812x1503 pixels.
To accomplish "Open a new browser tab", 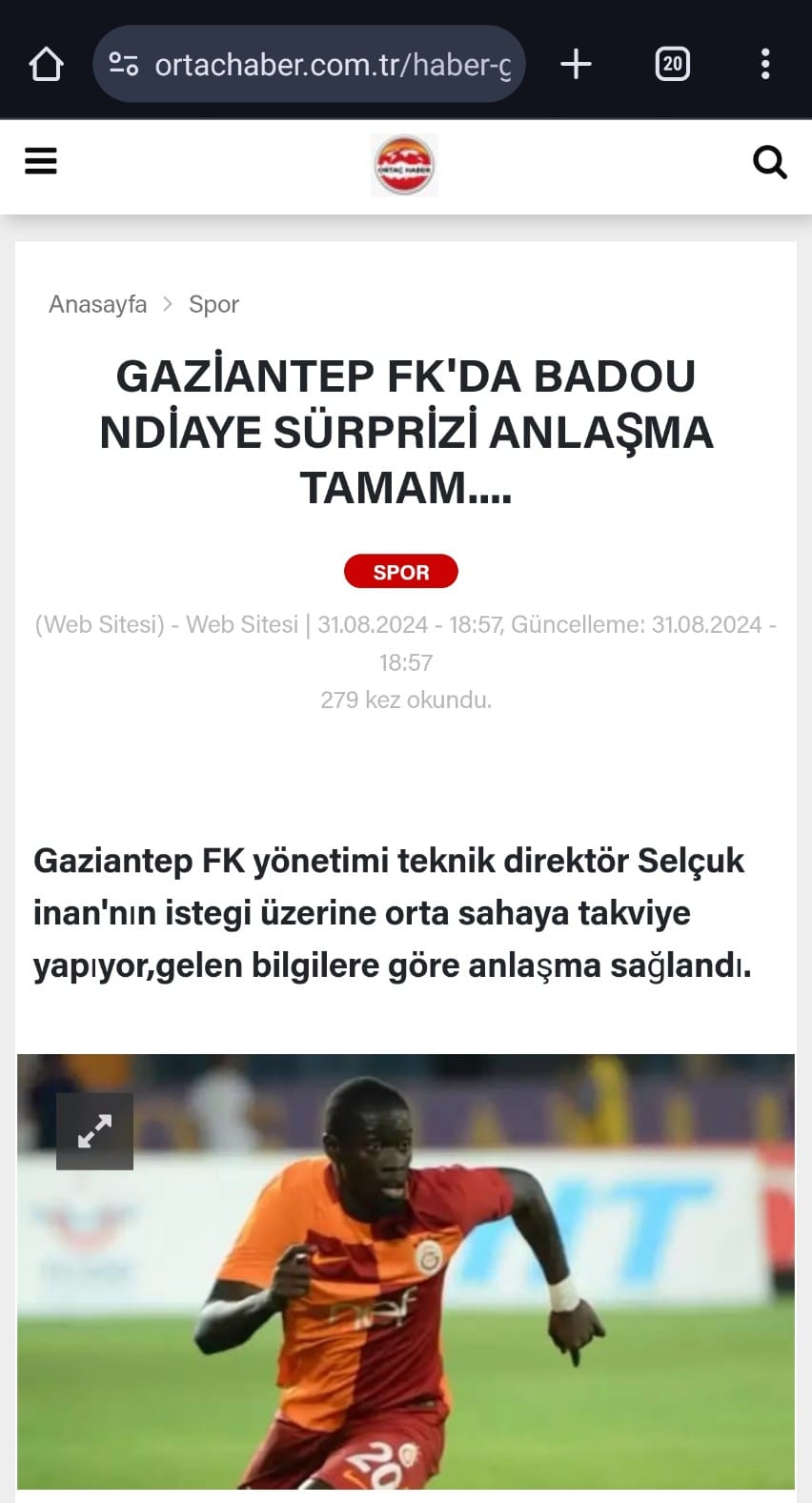I will [x=576, y=65].
